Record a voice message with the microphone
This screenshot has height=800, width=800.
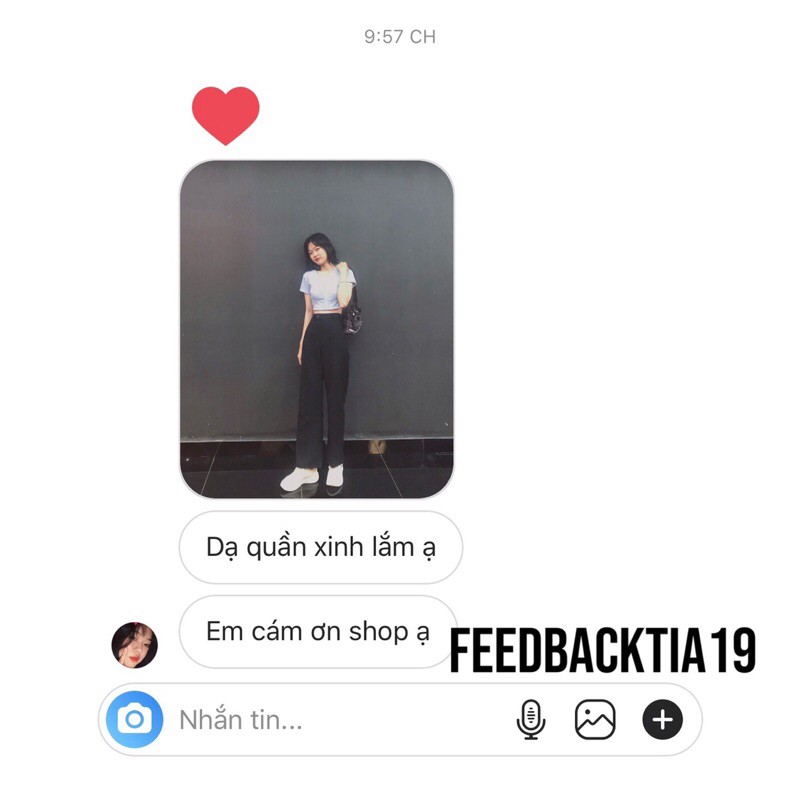(x=531, y=719)
